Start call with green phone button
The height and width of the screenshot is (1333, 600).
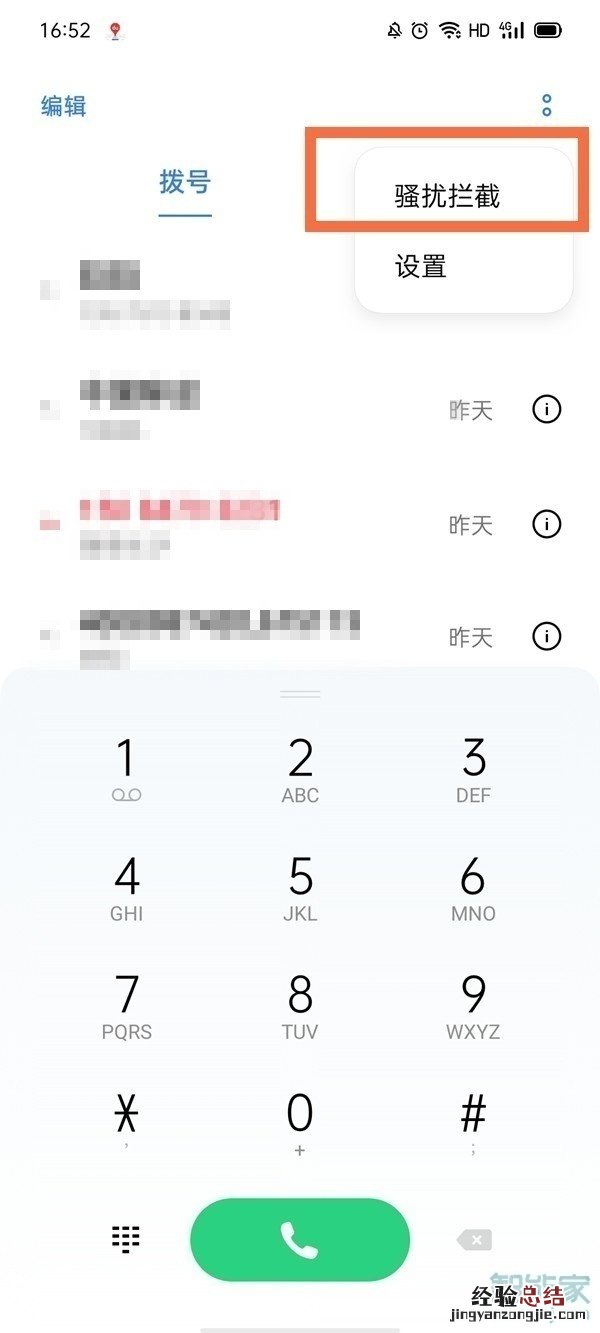tap(300, 1240)
